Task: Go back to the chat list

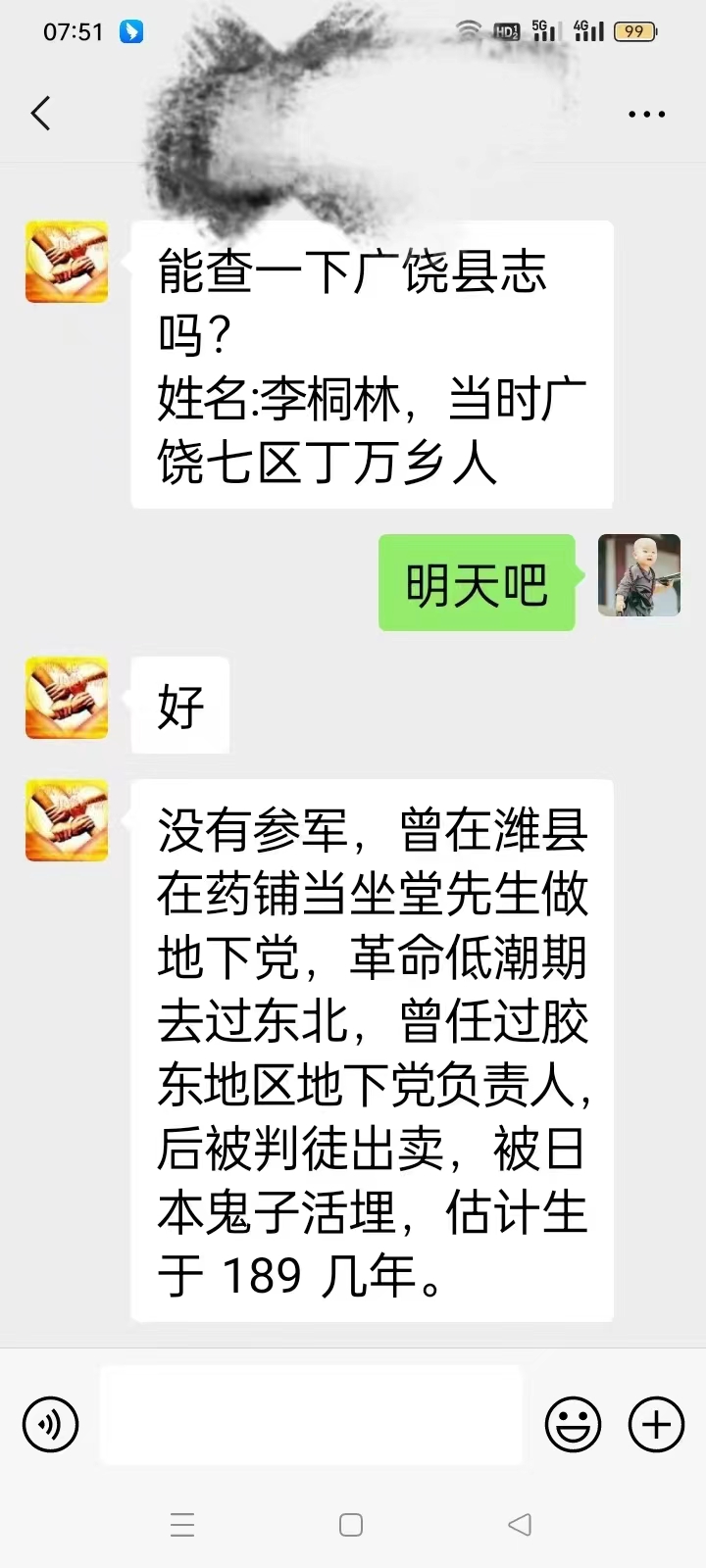Action: 41,114
